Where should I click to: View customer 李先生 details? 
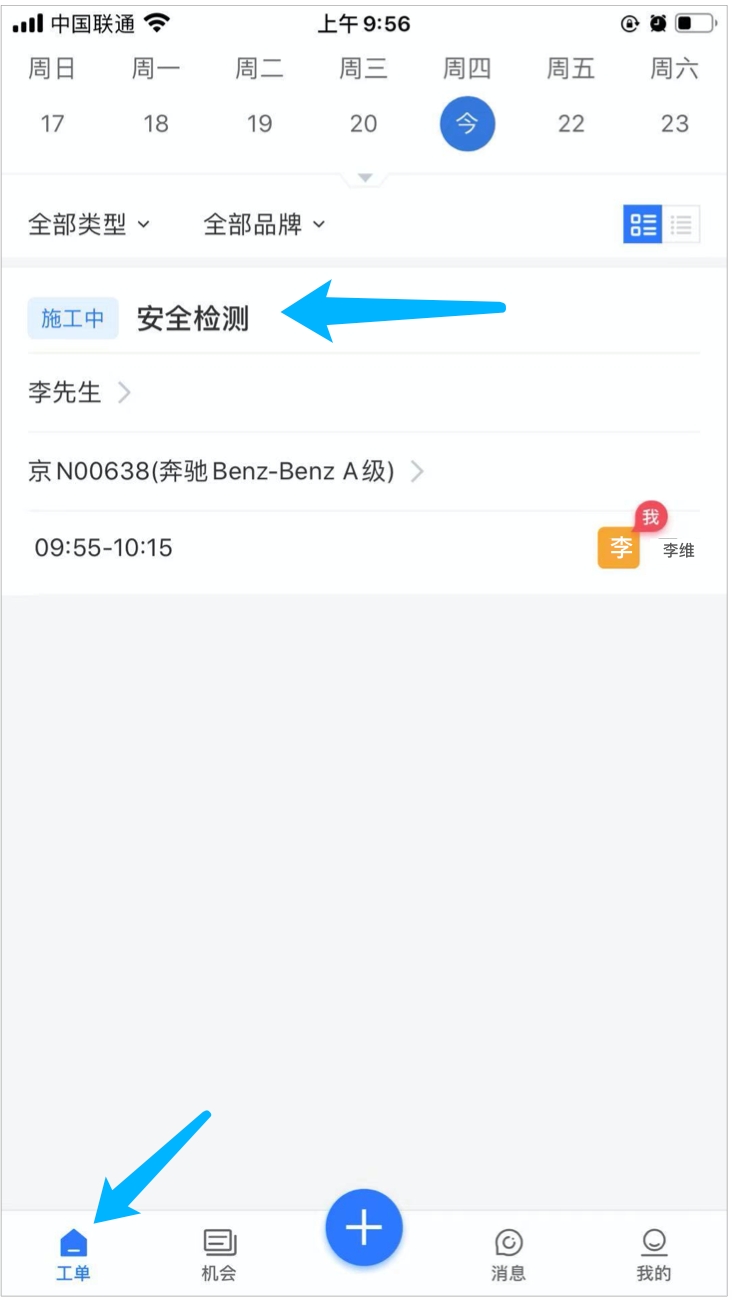point(80,393)
